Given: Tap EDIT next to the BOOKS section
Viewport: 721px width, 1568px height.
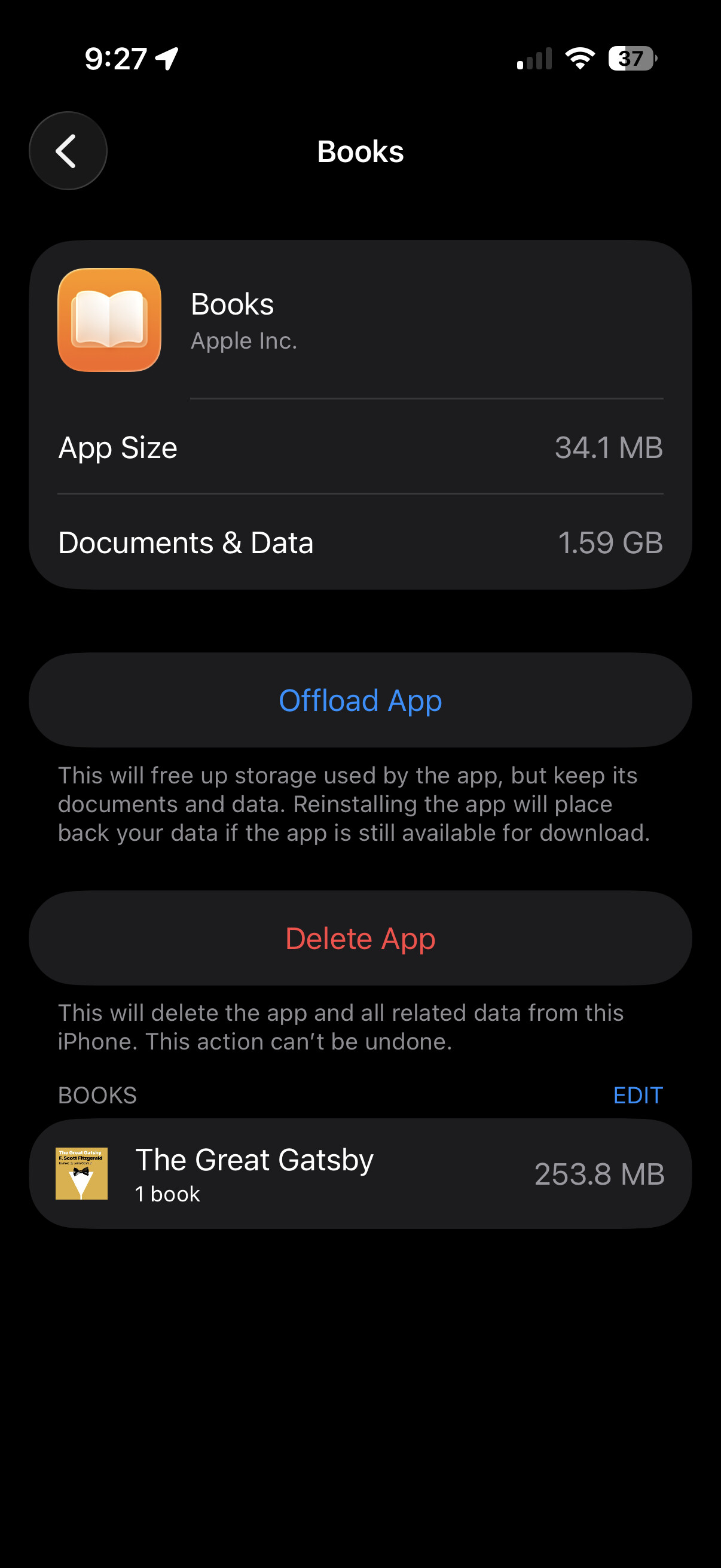Looking at the screenshot, I should tap(637, 1095).
